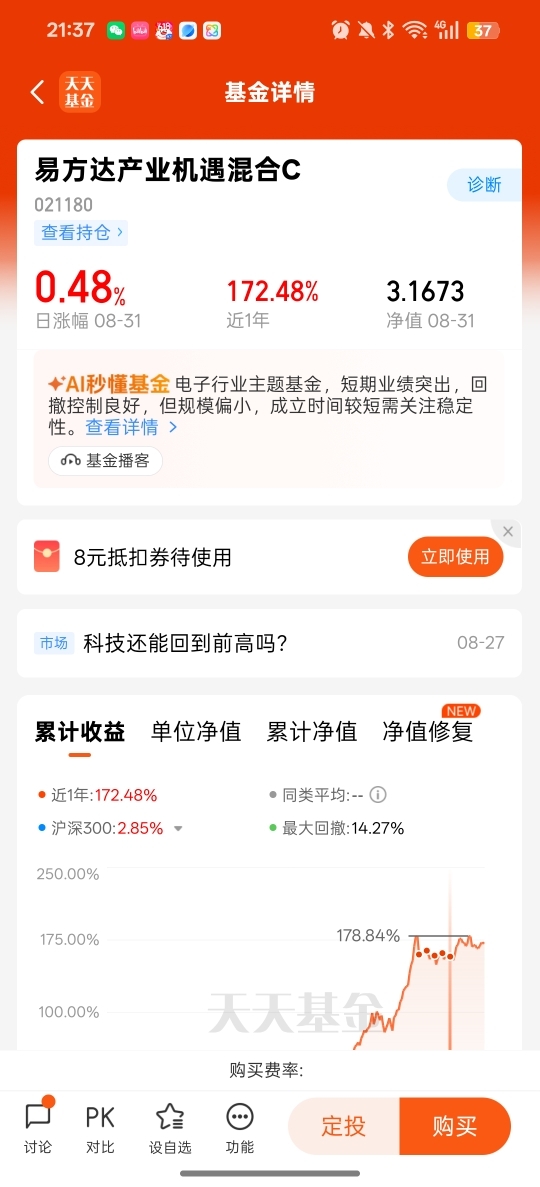
Task: Dismiss the coupon banner
Action: (507, 532)
